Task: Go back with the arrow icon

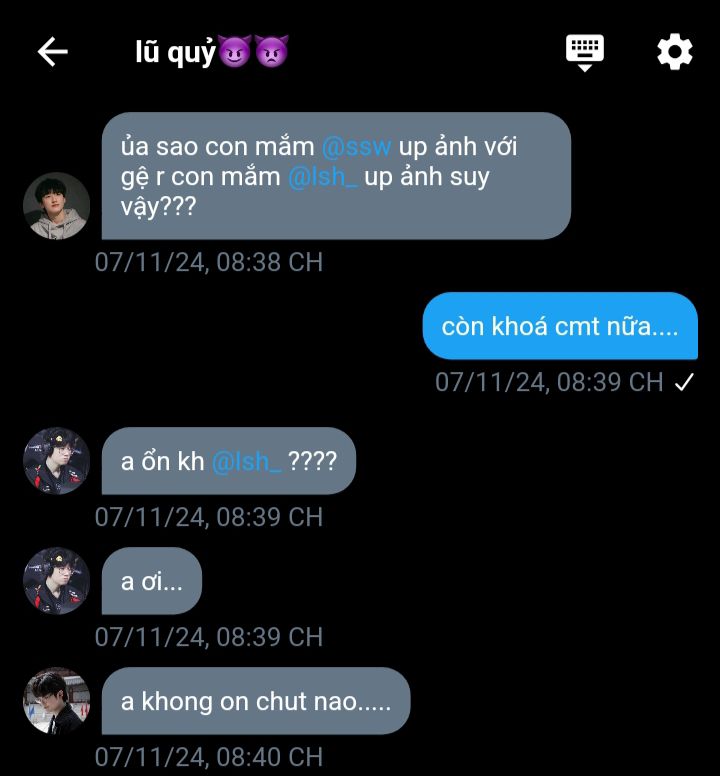Action: tap(52, 52)
